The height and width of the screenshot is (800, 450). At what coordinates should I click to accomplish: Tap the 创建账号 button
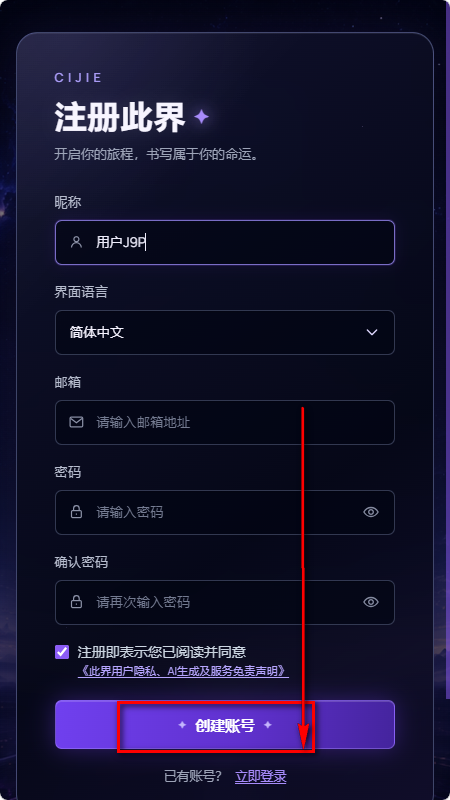click(224, 725)
